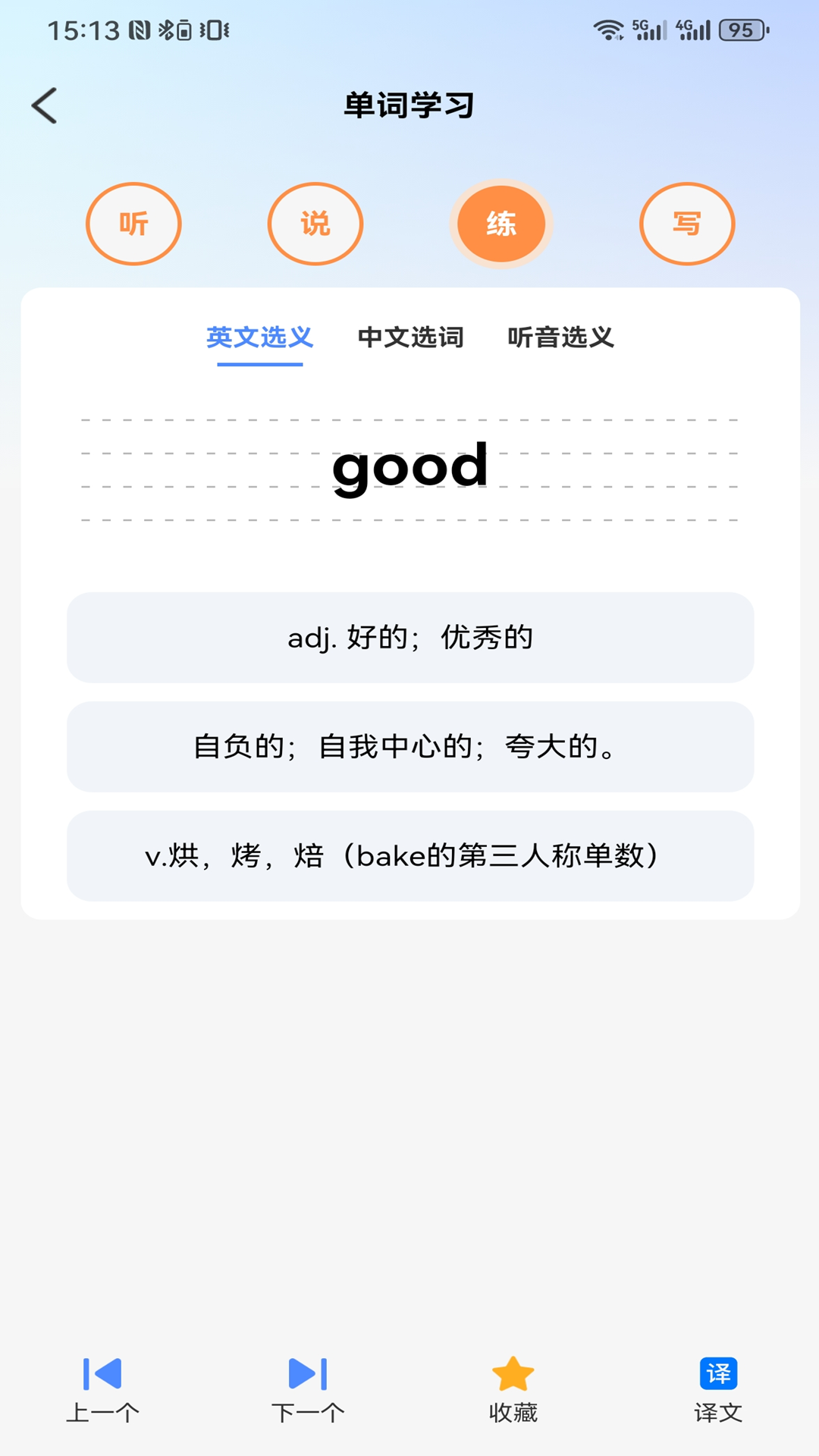Image resolution: width=819 pixels, height=1456 pixels.
Task: Tap the 写 writing practice icon
Action: tap(687, 224)
